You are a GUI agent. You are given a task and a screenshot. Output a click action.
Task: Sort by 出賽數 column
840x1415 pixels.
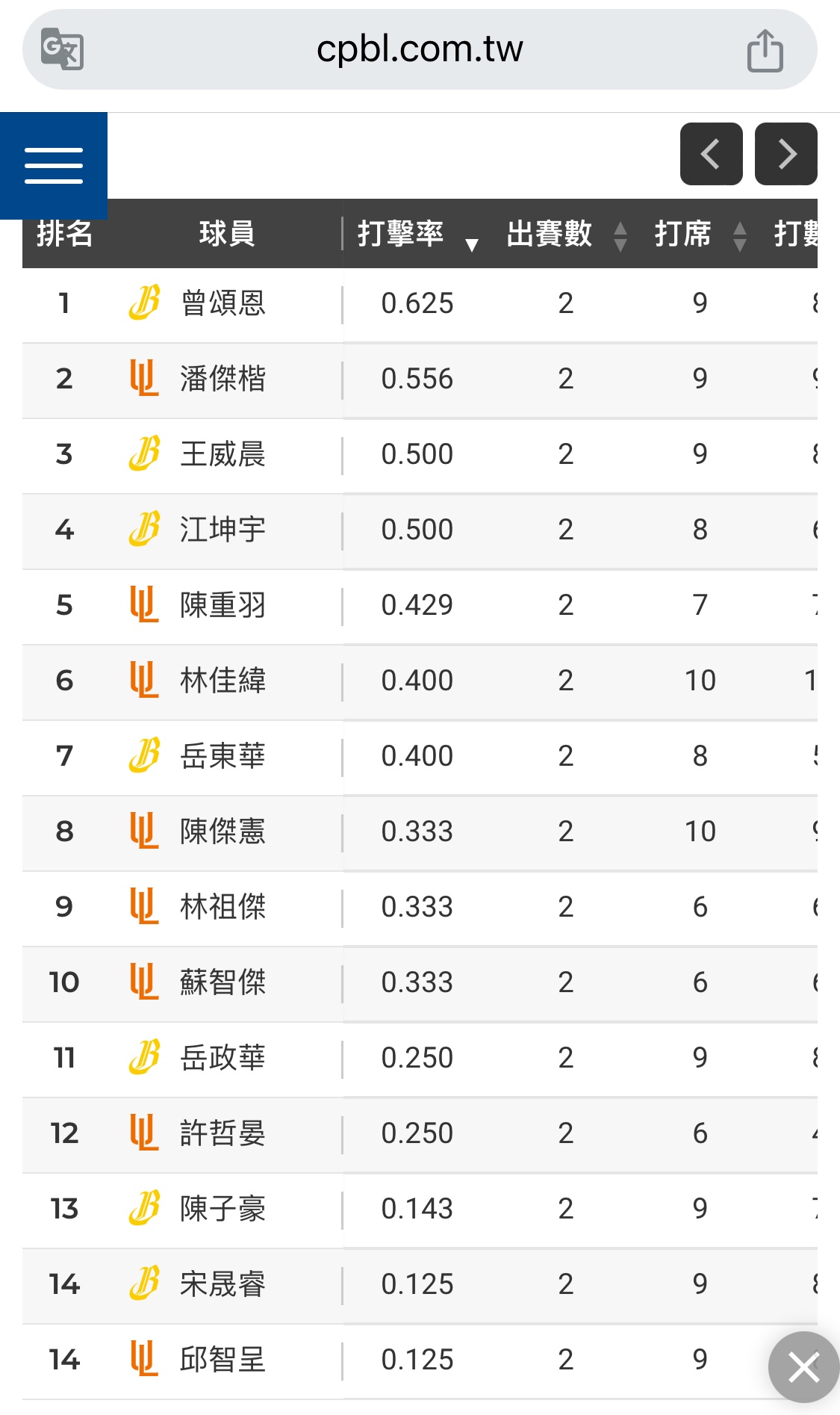coord(566,234)
